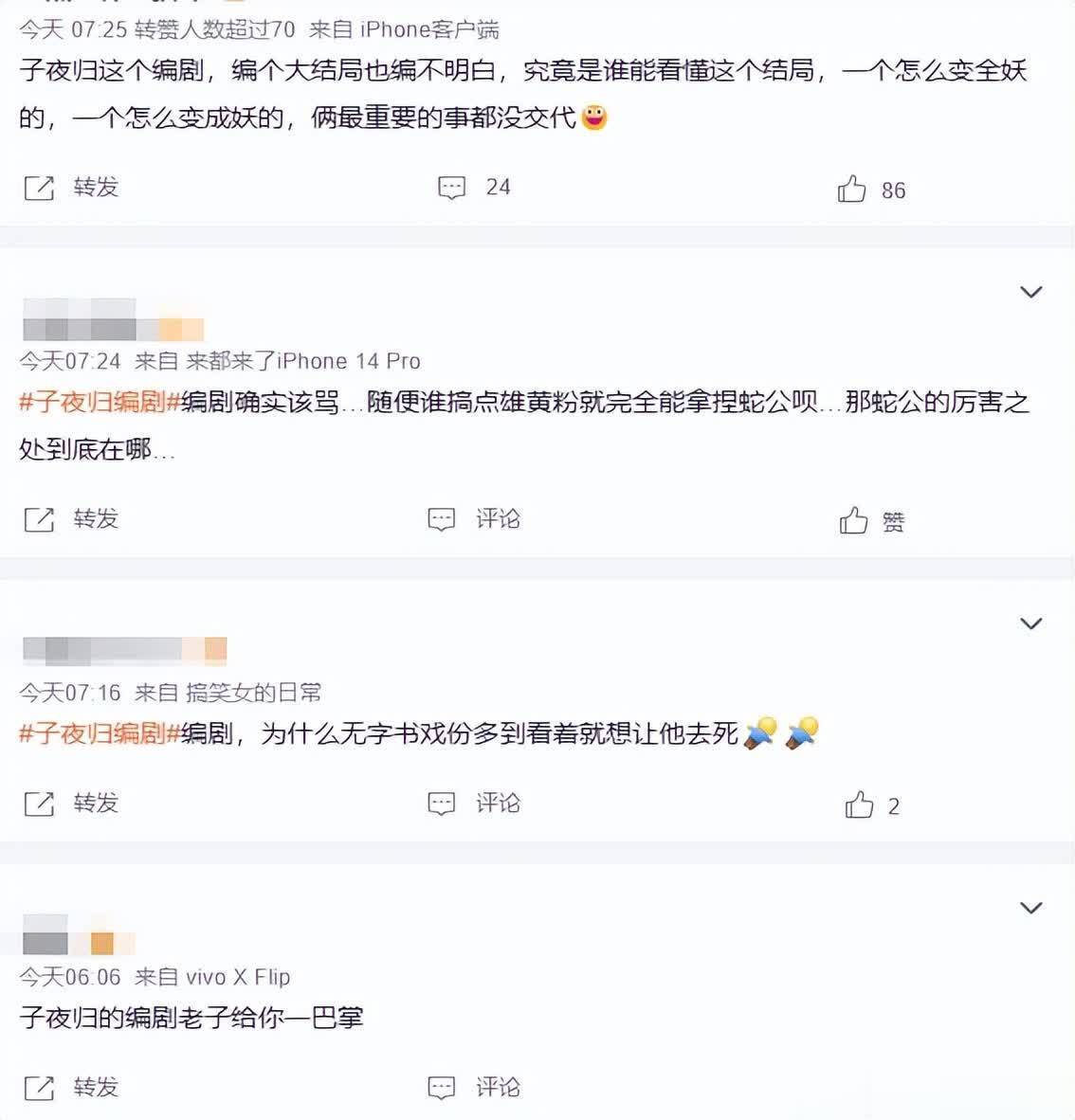Tap 赞 to like the 蛇公 post
Screen dimensions: 1075x1120
(871, 521)
